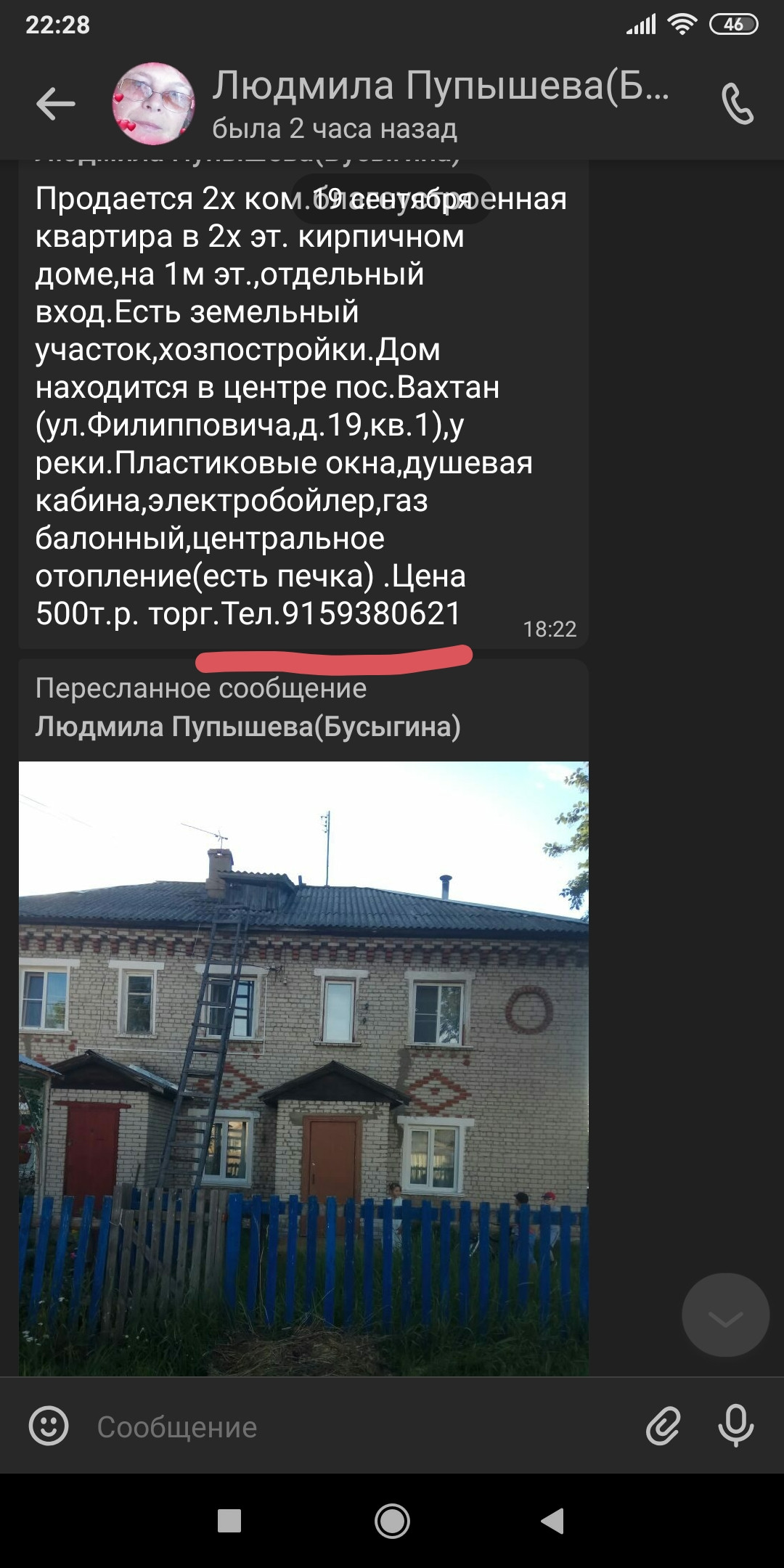Open the emoji picker
784x1568 pixels.
pyautogui.click(x=49, y=1426)
